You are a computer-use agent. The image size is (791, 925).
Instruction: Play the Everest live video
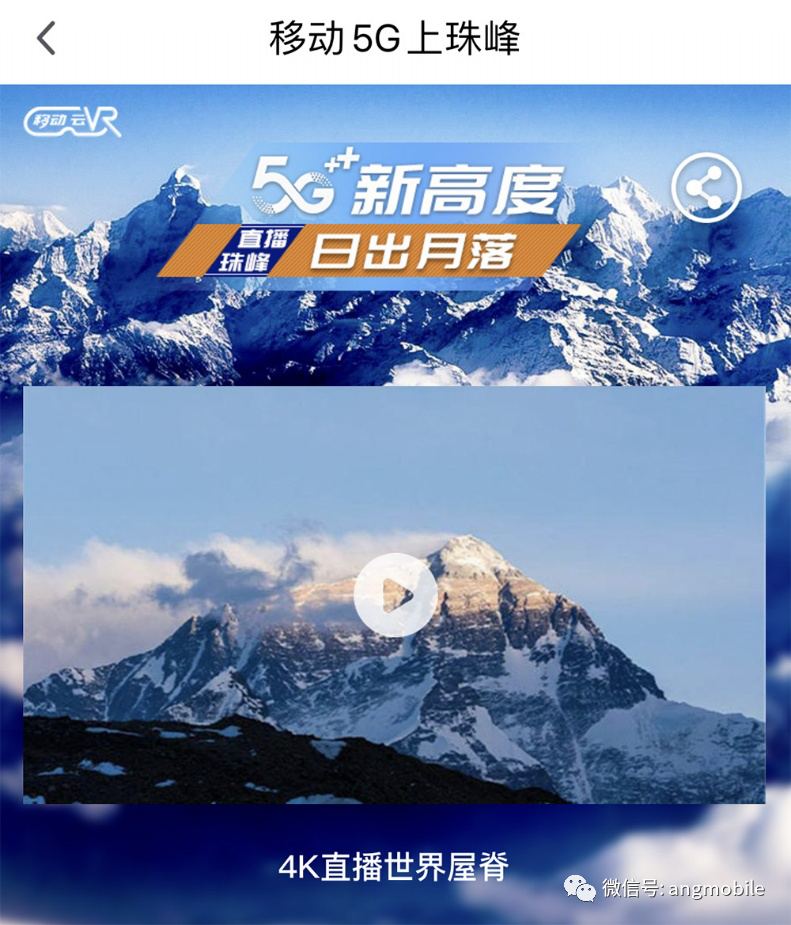coord(395,596)
